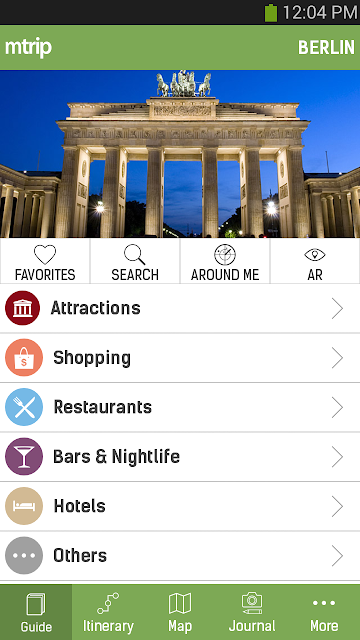Viewport: 360px width, 640px height.
Task: Switch to the Itinerary tab
Action: tap(108, 612)
